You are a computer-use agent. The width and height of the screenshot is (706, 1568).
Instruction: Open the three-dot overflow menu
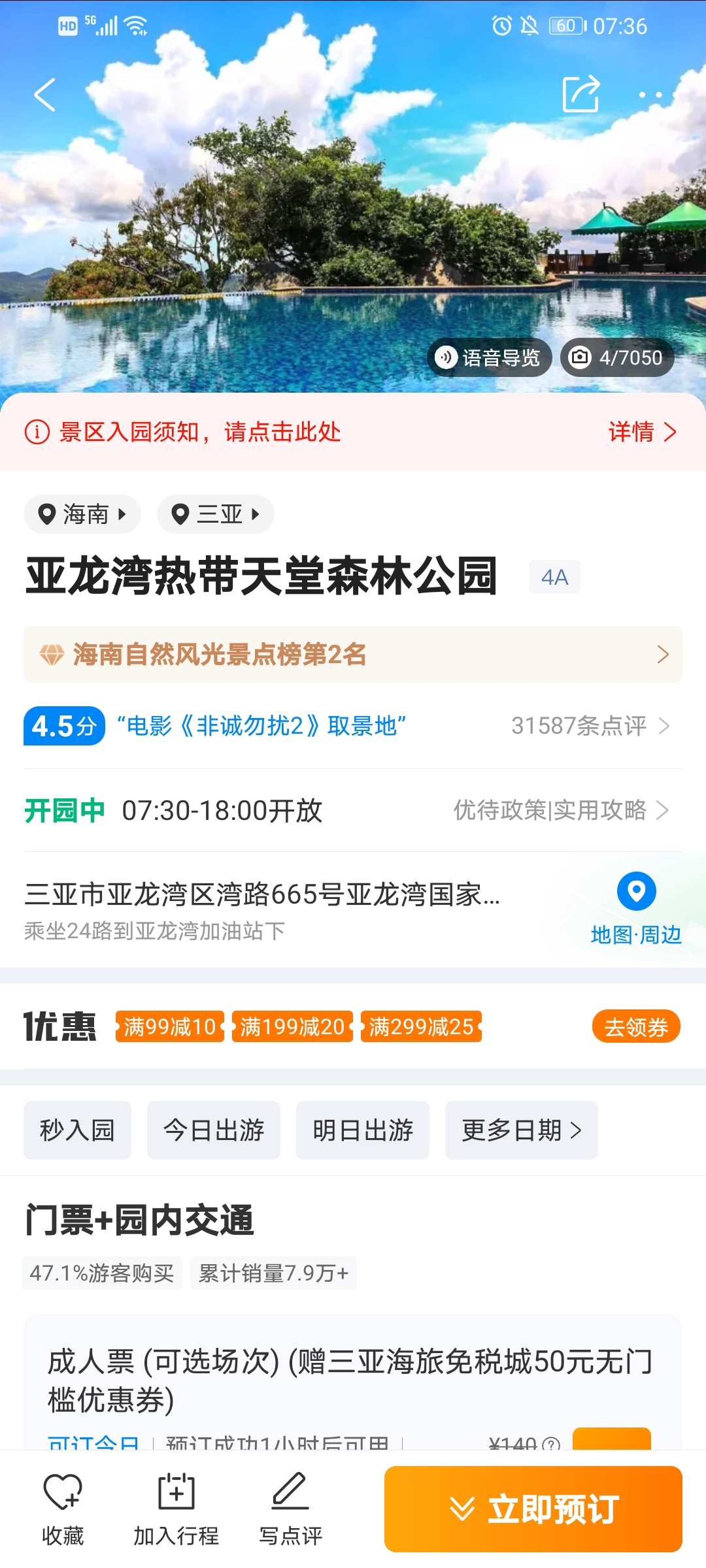[651, 95]
